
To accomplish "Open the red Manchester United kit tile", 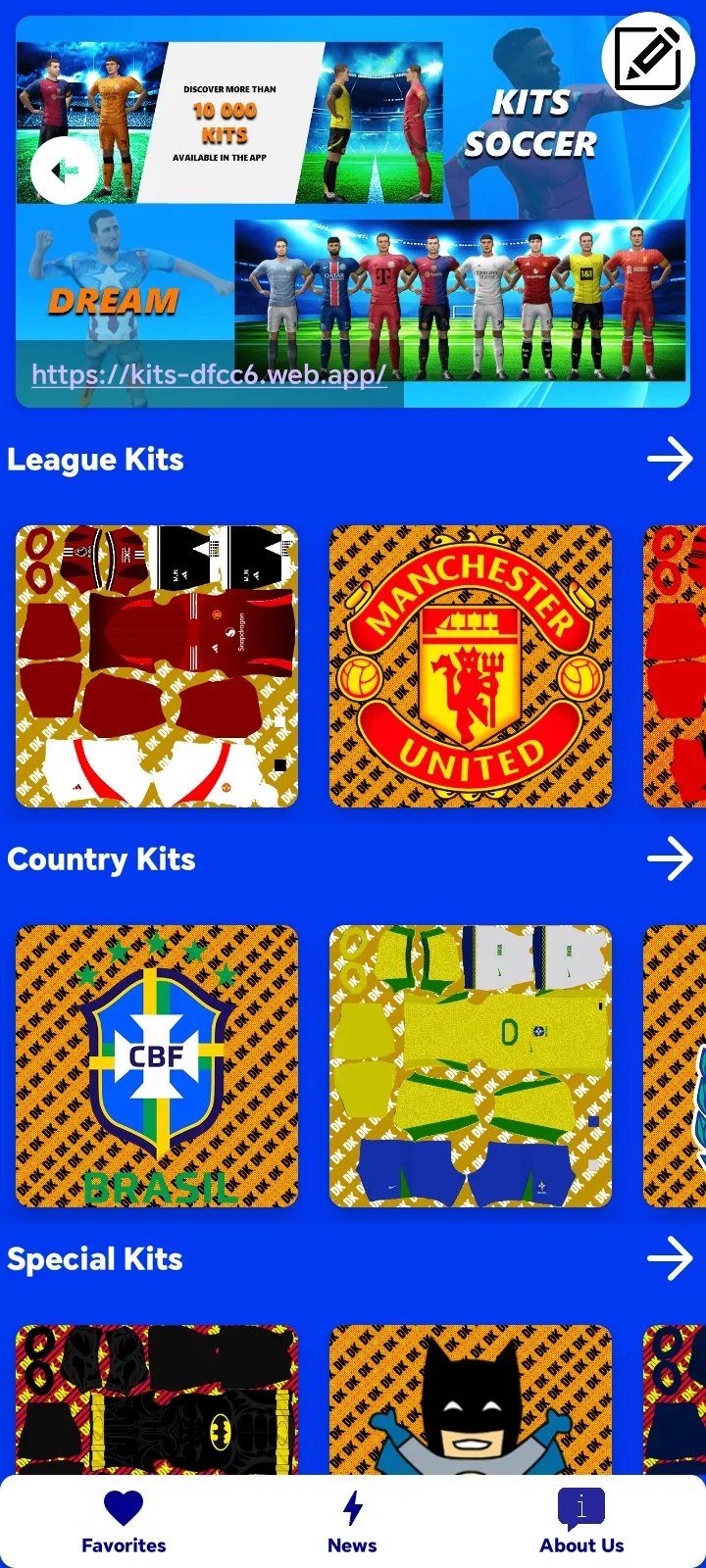I will tap(157, 666).
